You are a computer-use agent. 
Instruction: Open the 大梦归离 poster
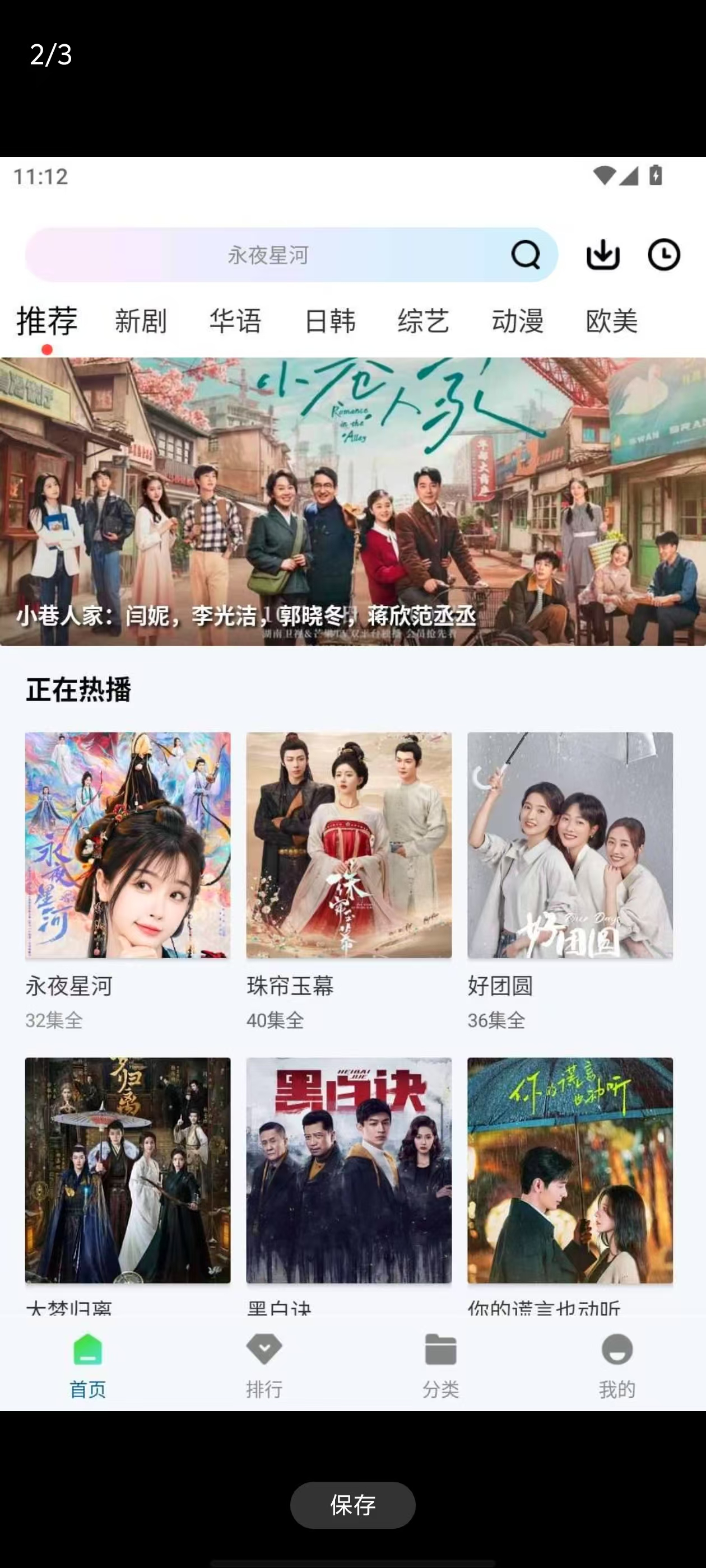(x=128, y=1170)
